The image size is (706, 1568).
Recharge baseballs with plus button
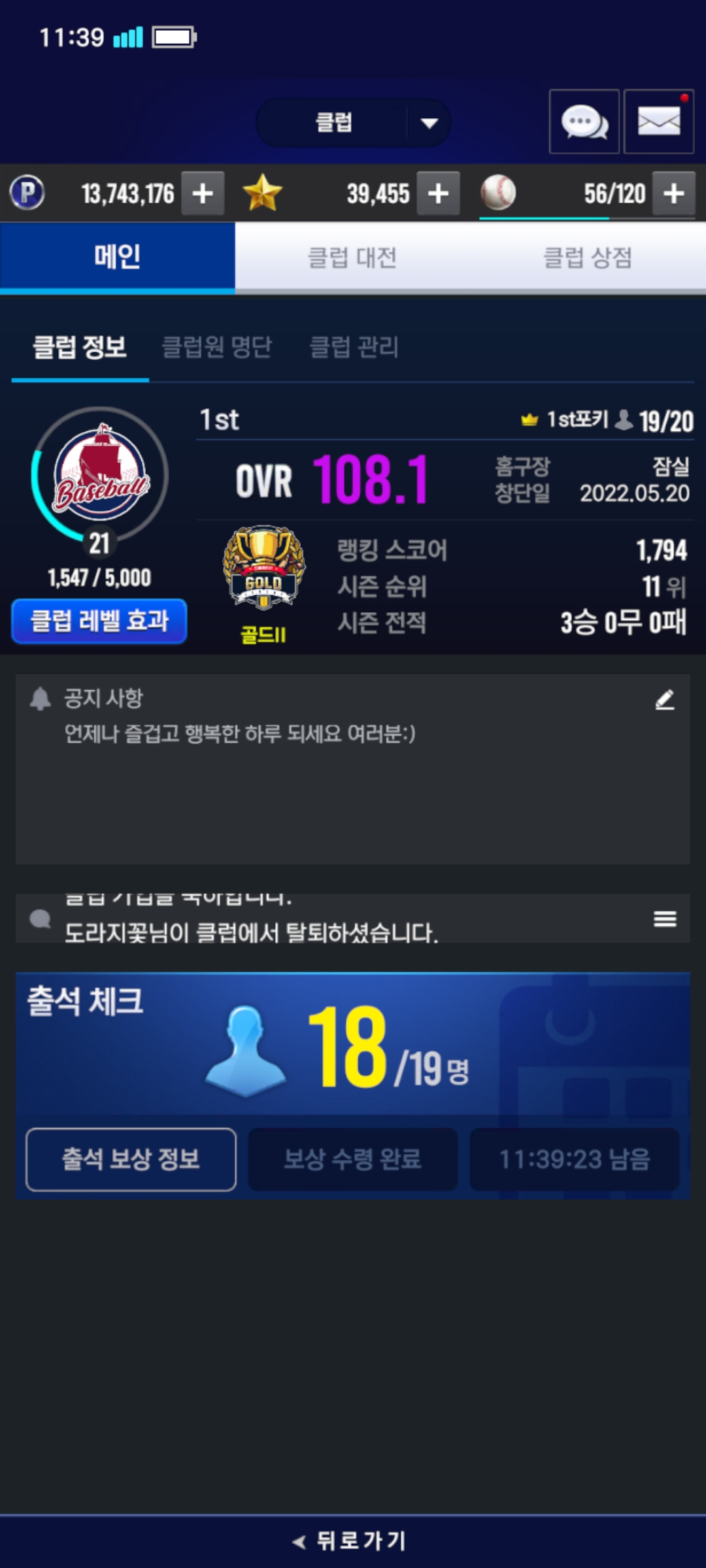[673, 193]
